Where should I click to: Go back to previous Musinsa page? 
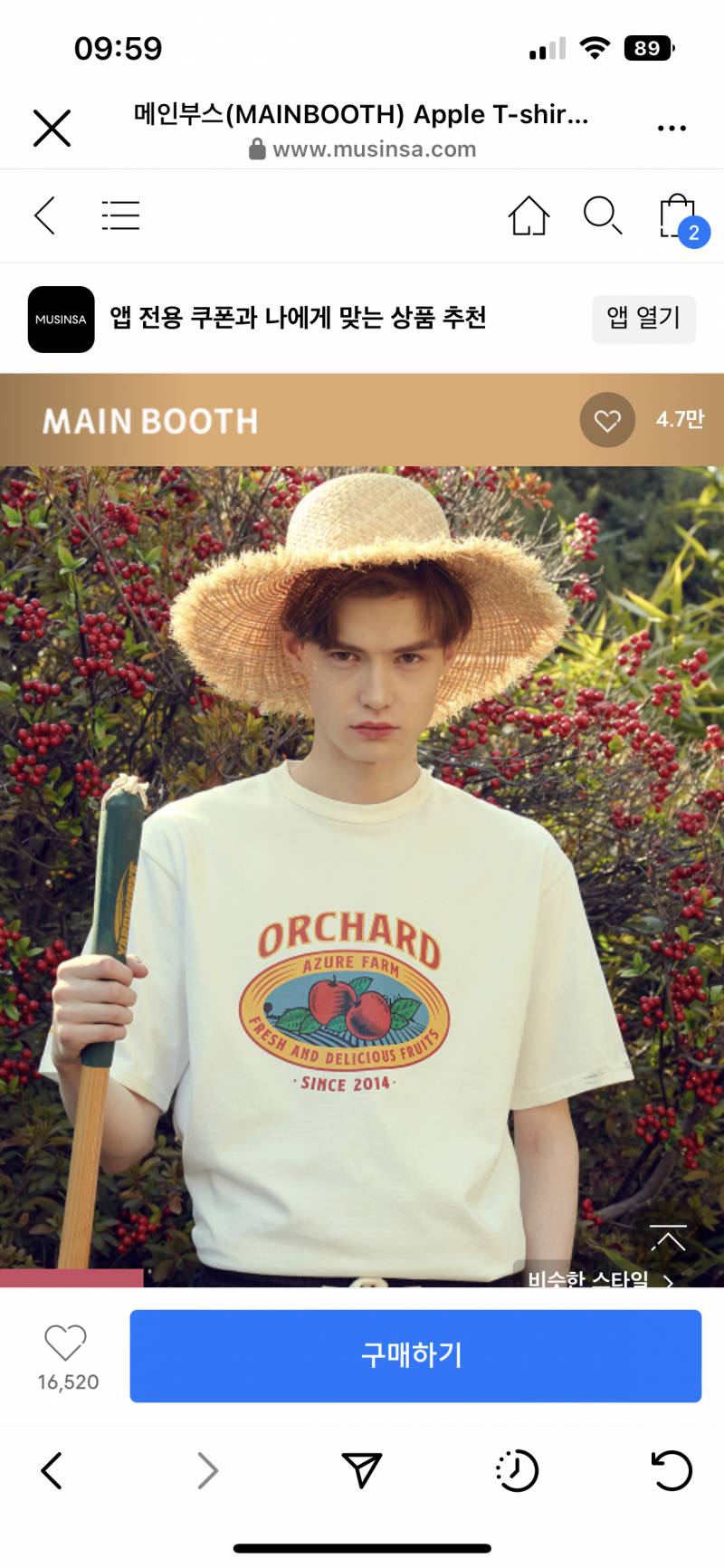(45, 215)
